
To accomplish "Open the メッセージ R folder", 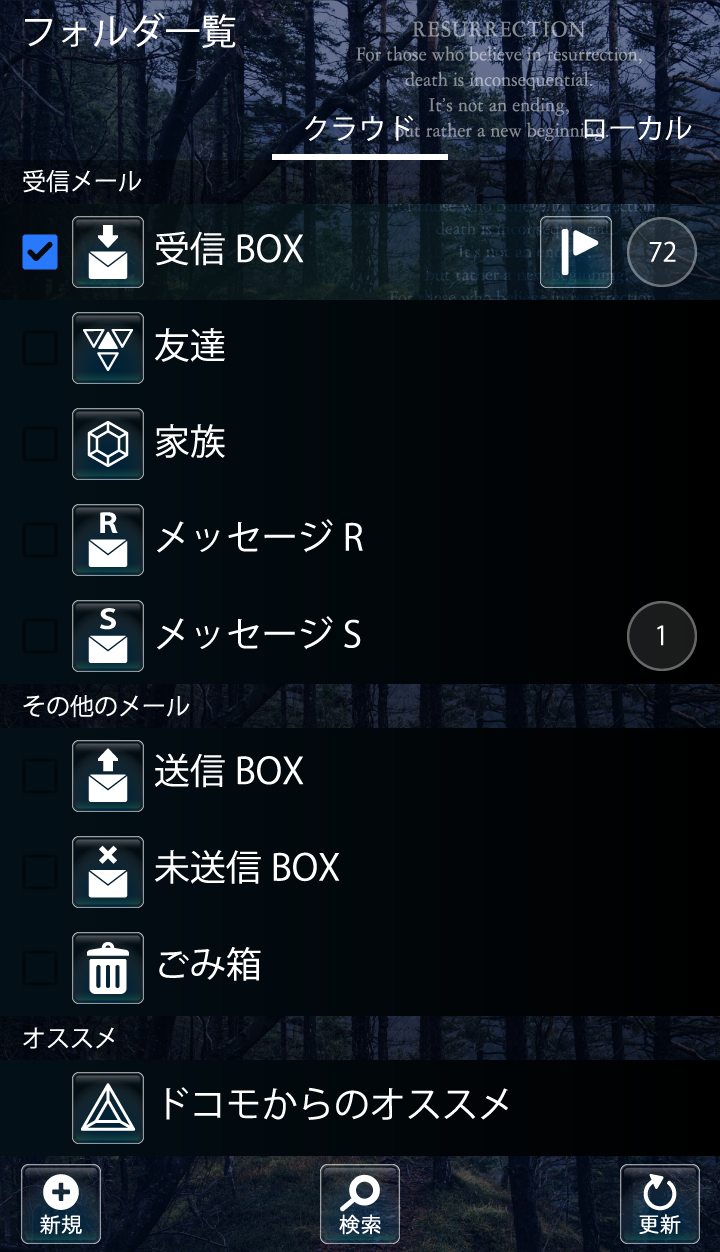I will click(x=300, y=539).
